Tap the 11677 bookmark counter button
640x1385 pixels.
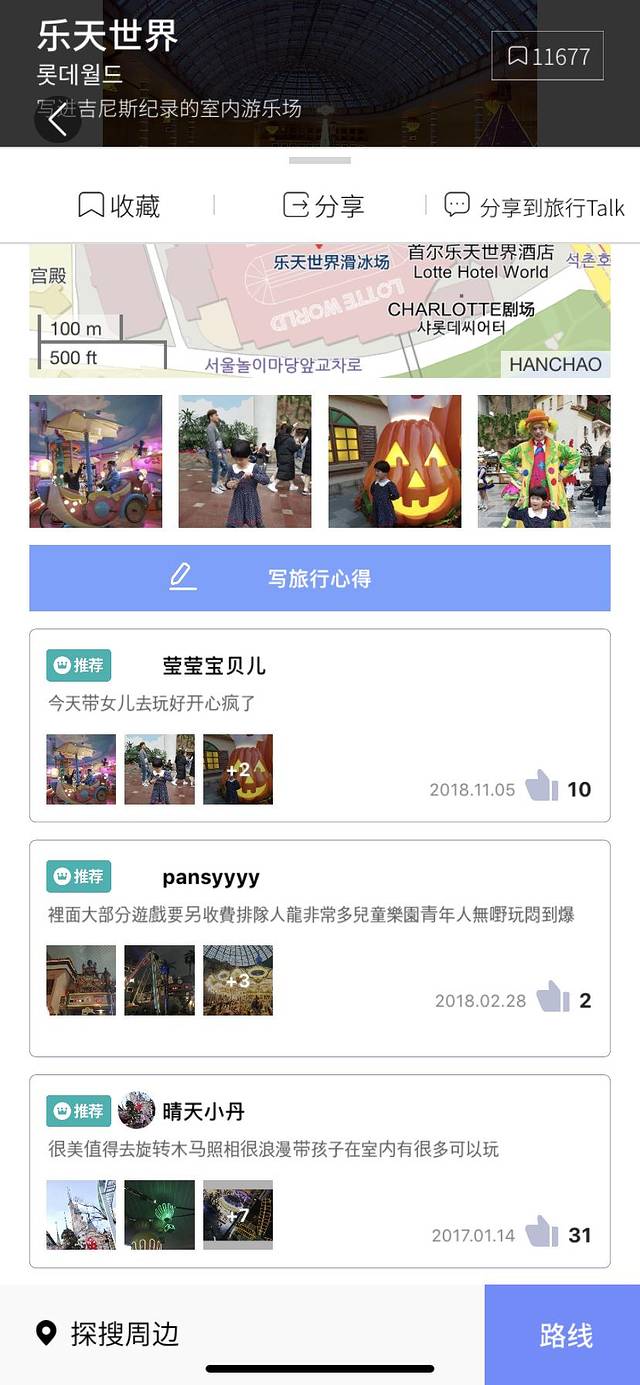point(548,56)
